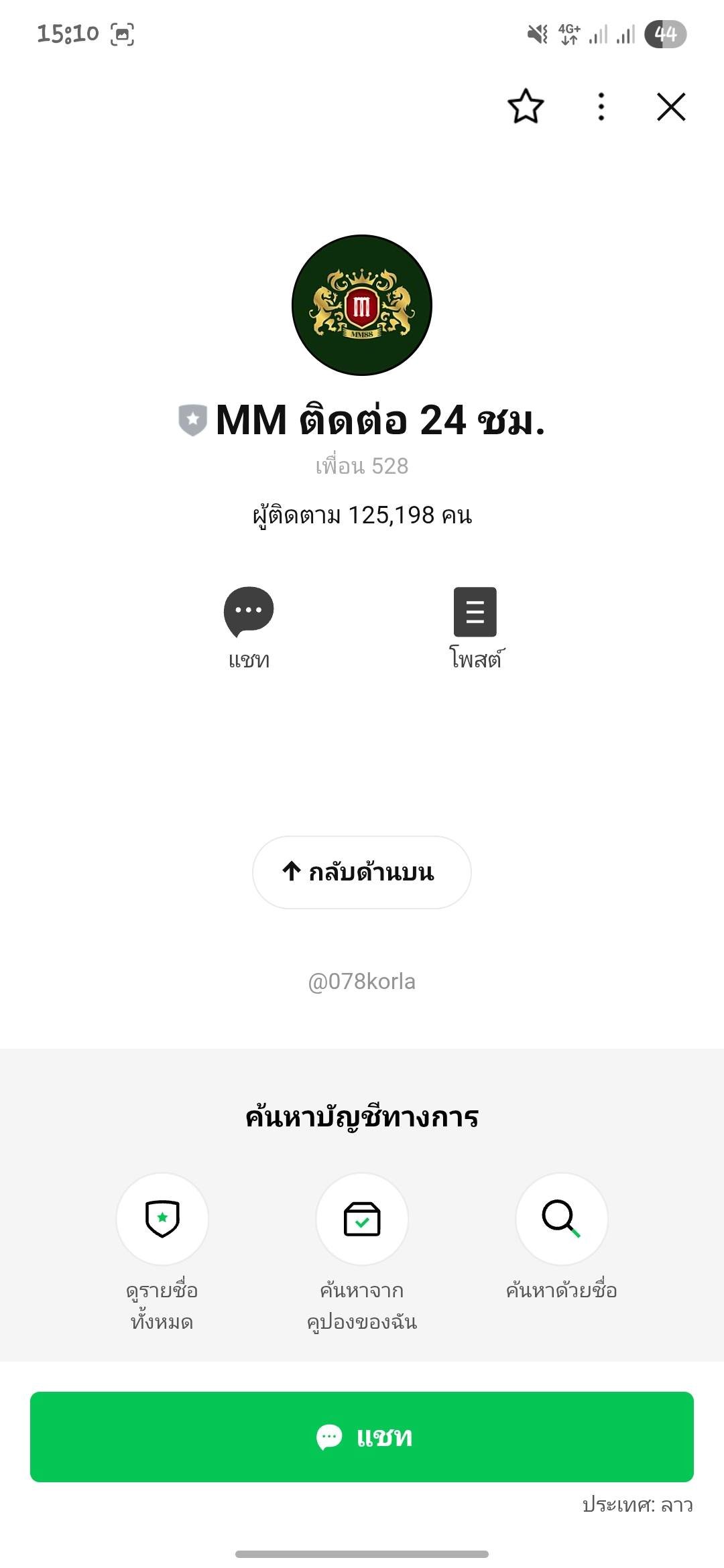Open the MM profile picture
The width and height of the screenshot is (724, 1568).
[362, 305]
